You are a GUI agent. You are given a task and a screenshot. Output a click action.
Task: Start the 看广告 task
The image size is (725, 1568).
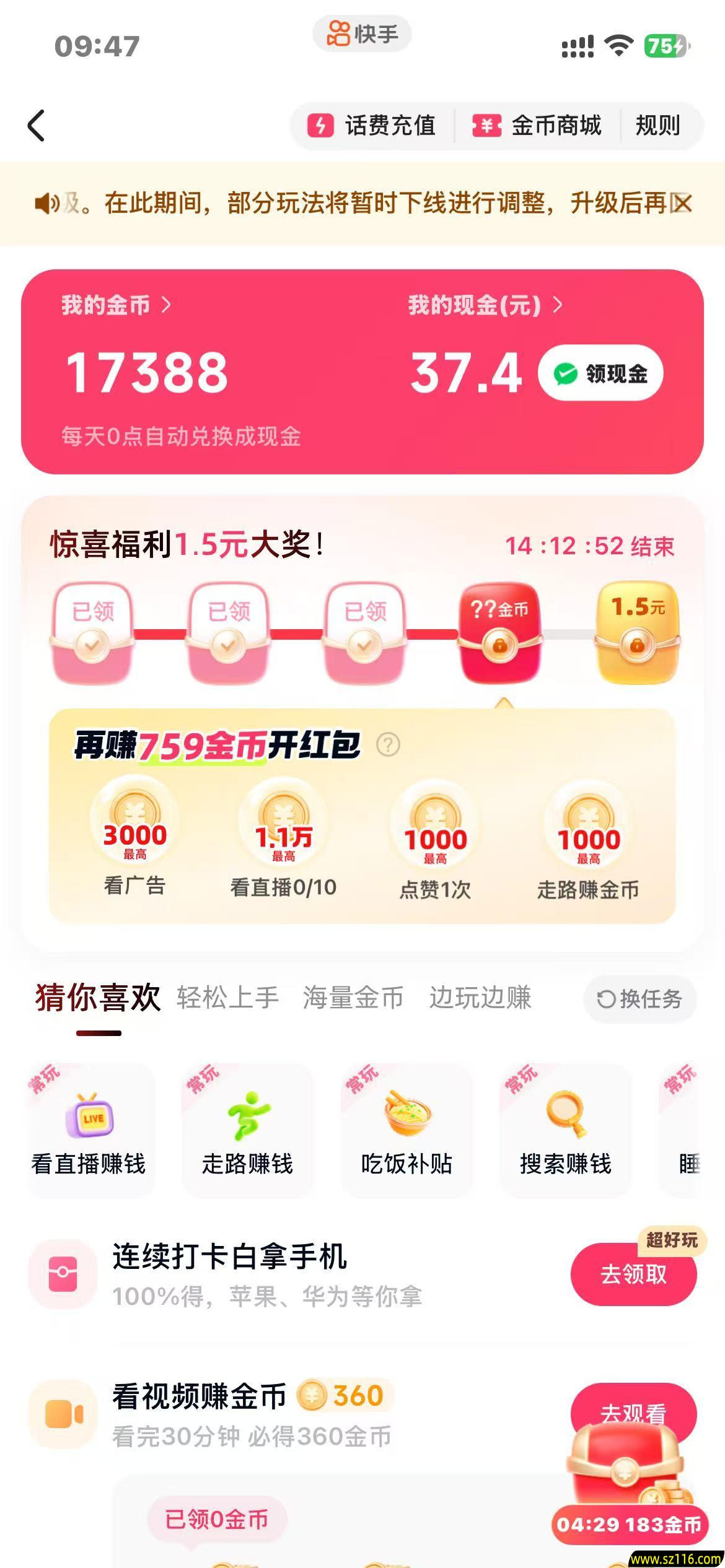134,836
